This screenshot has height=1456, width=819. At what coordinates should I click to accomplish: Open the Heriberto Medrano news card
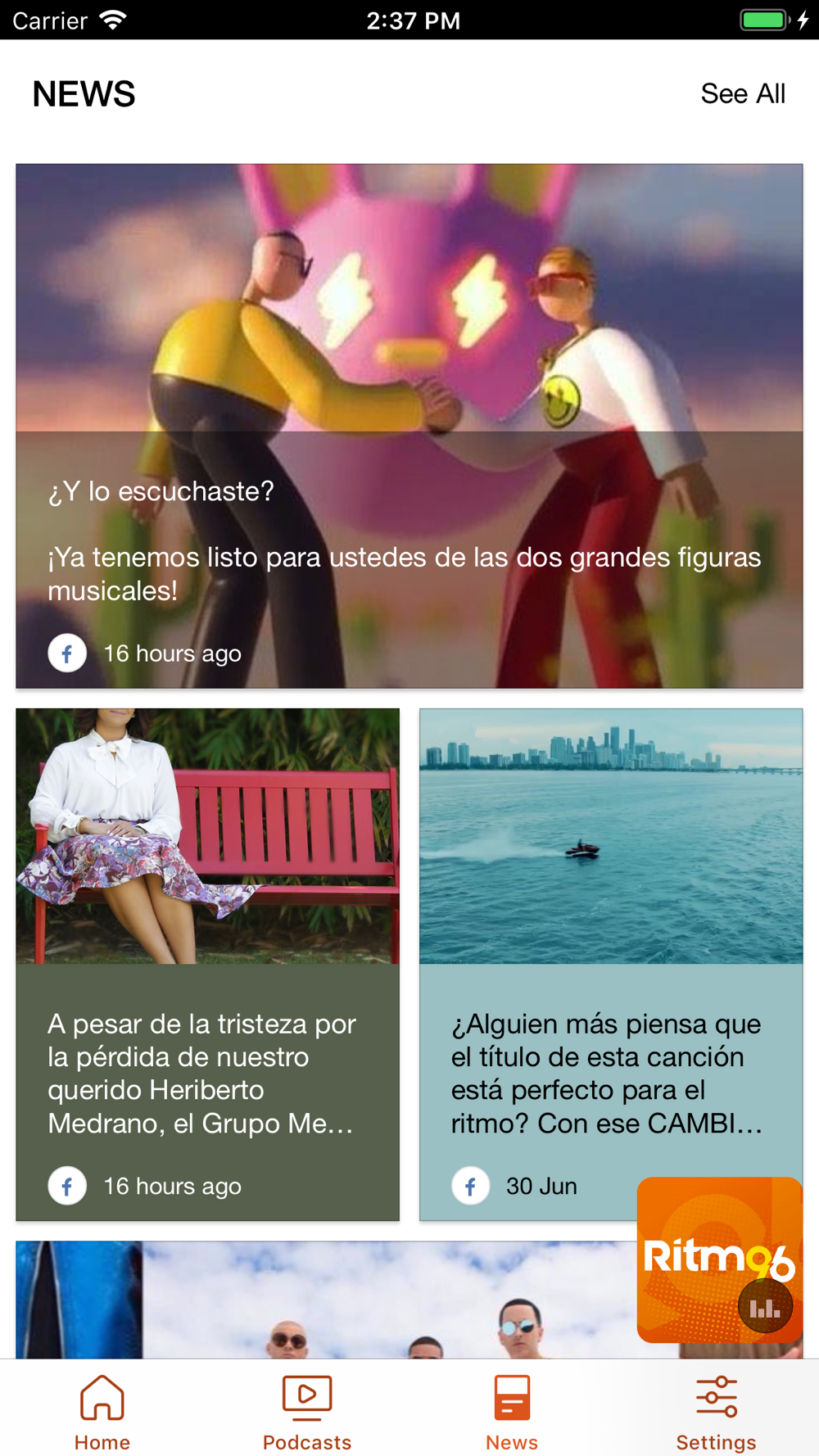pyautogui.click(x=208, y=965)
